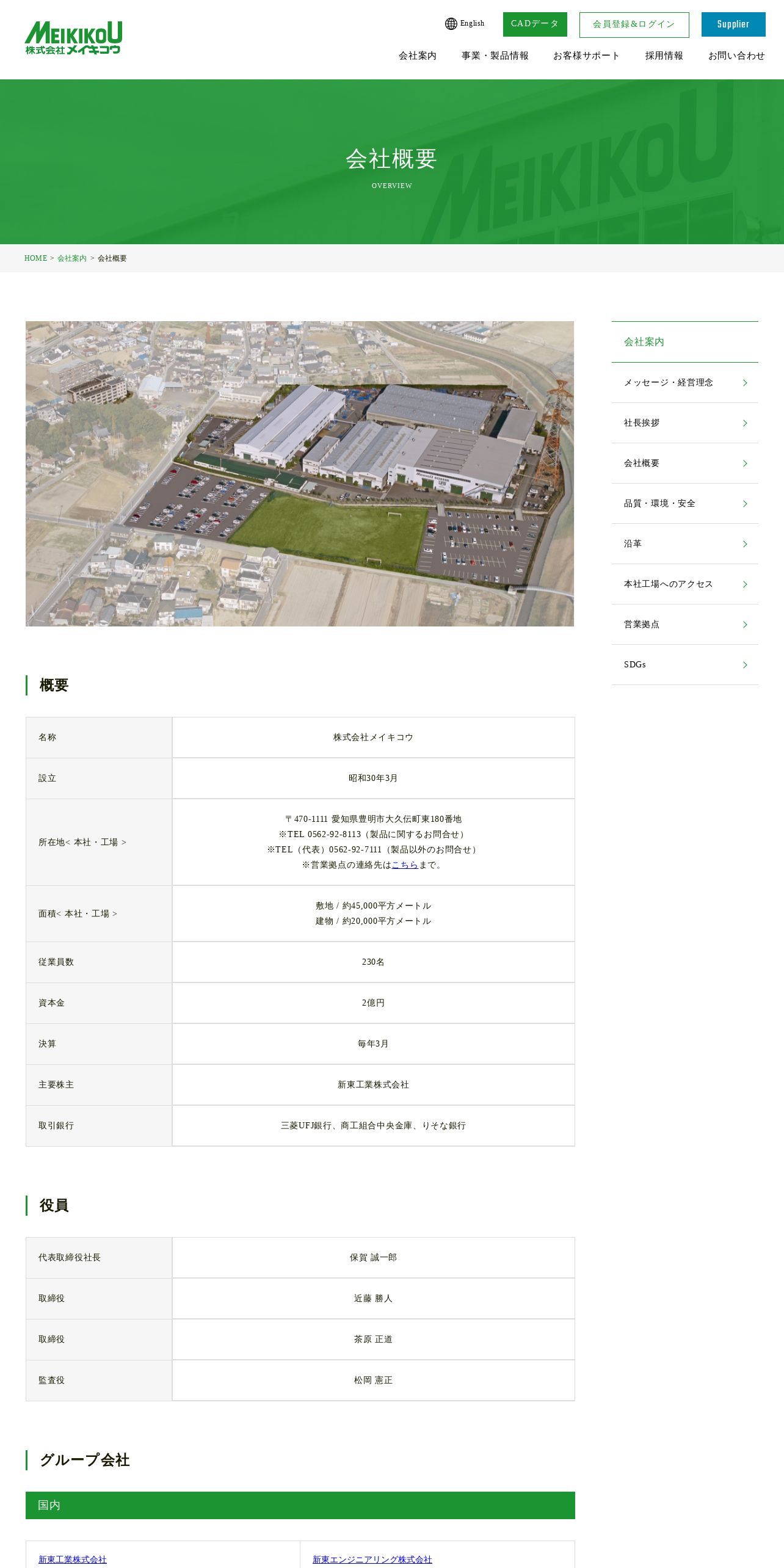The image size is (784, 1568).
Task: Open メッセージ・経営理念 in the sidebar
Action: pos(685,383)
